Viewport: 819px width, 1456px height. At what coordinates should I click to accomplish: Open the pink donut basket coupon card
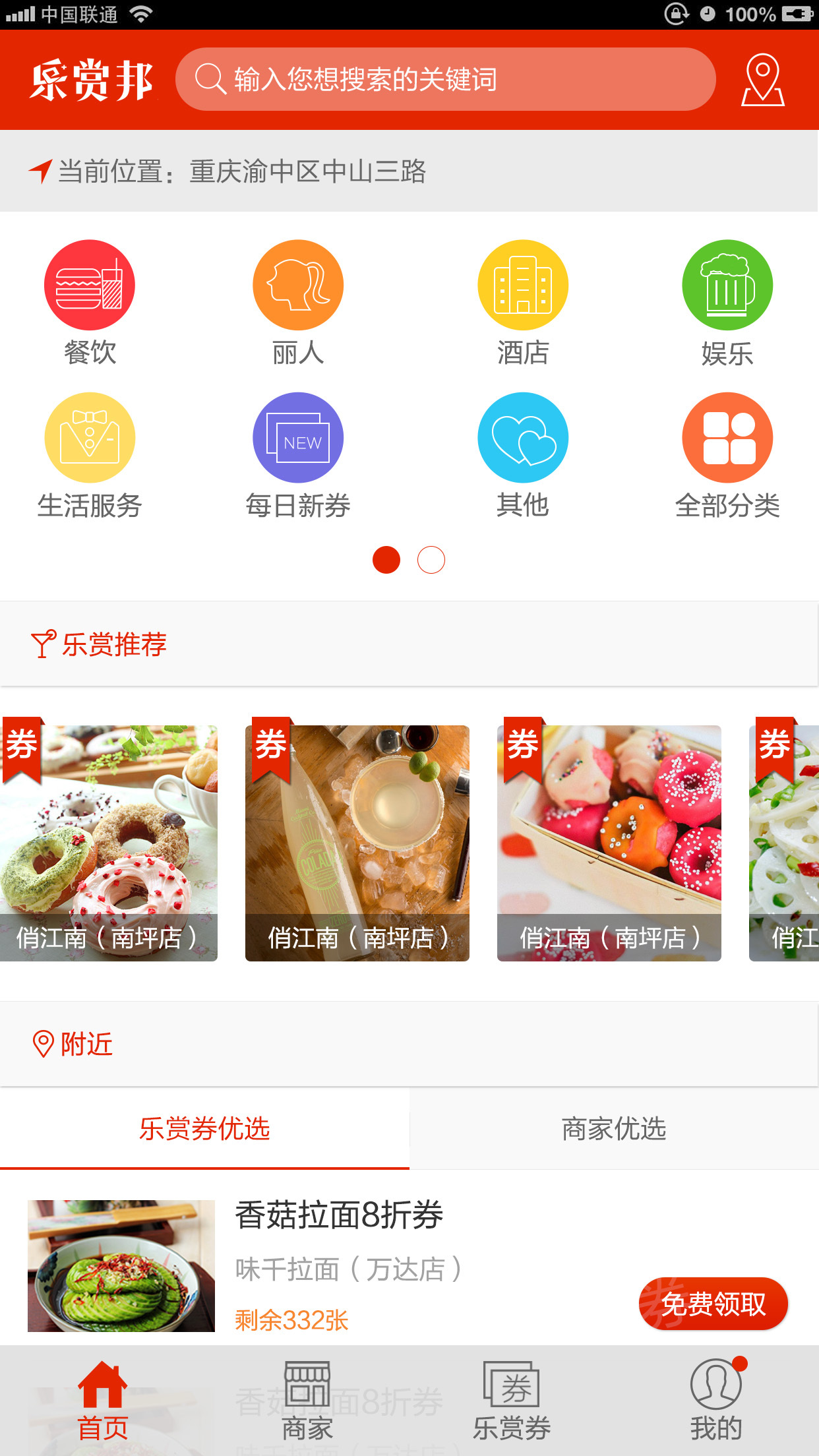click(609, 843)
